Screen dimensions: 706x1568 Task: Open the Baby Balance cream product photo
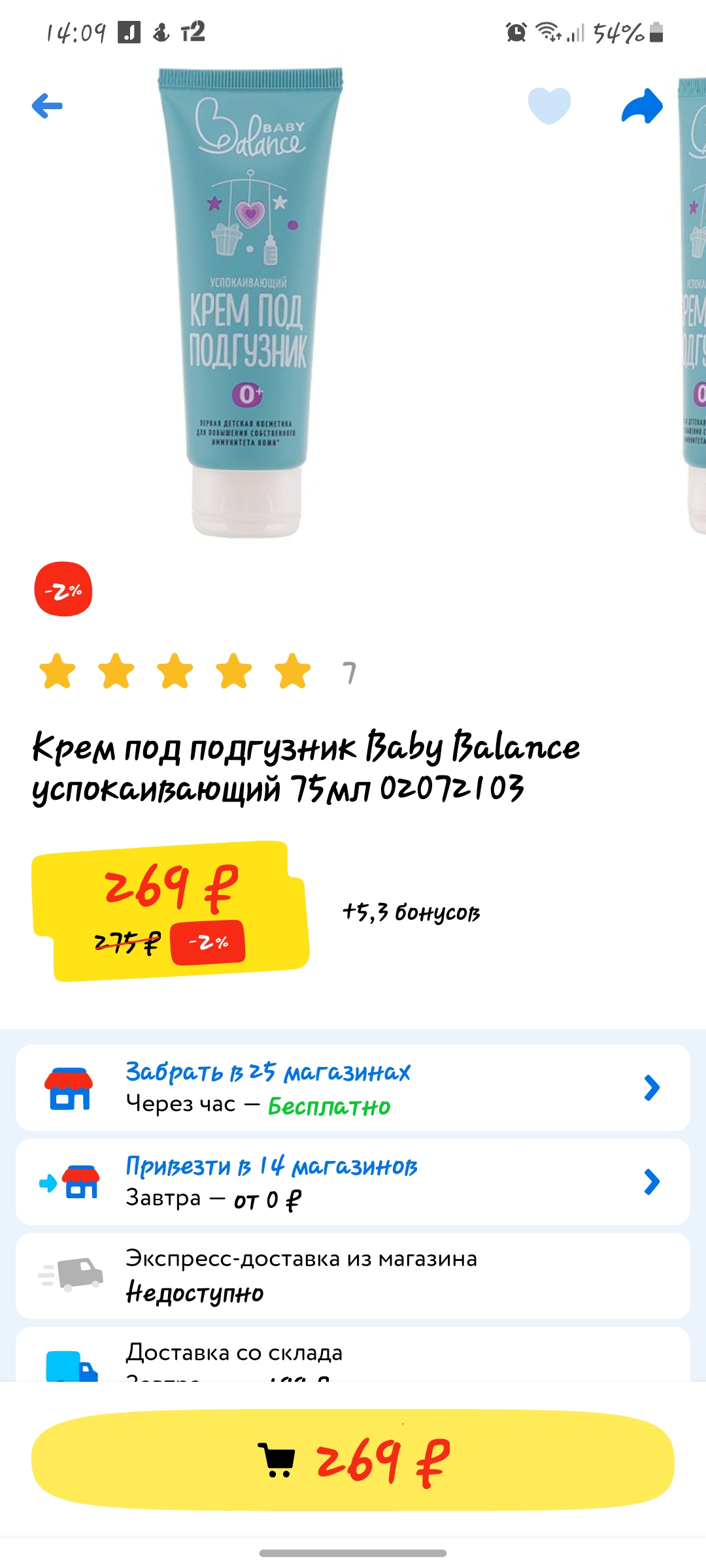[250, 302]
